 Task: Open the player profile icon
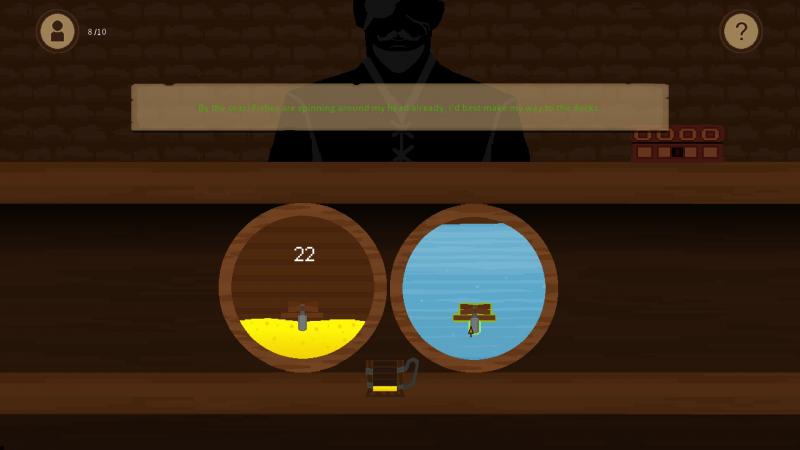57,31
